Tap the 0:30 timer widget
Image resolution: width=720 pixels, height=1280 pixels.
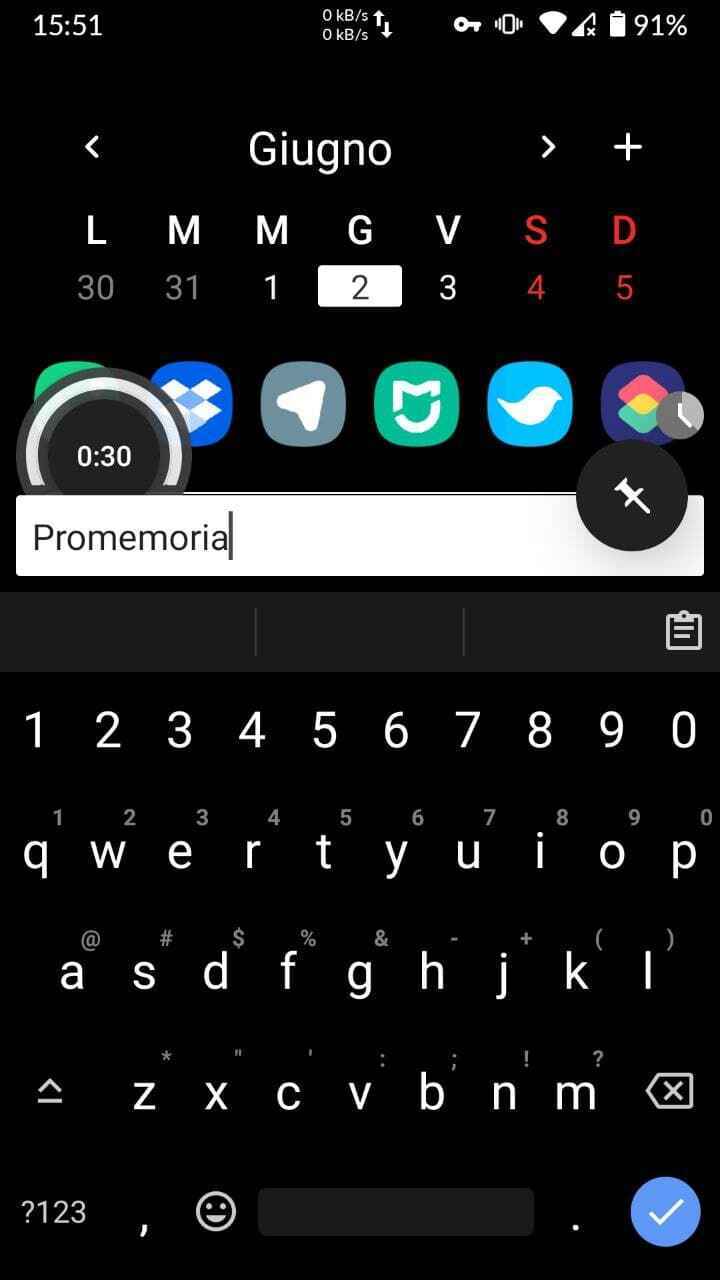(x=104, y=455)
